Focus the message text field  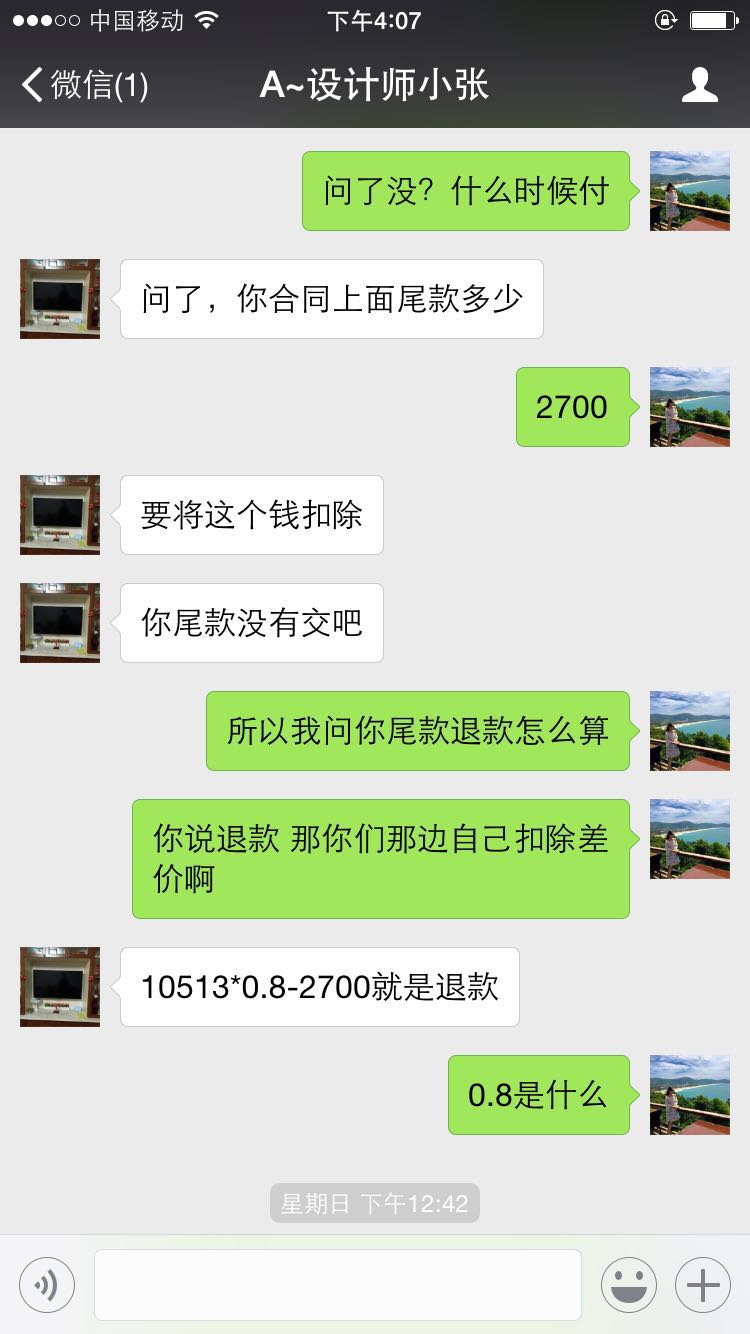338,1284
